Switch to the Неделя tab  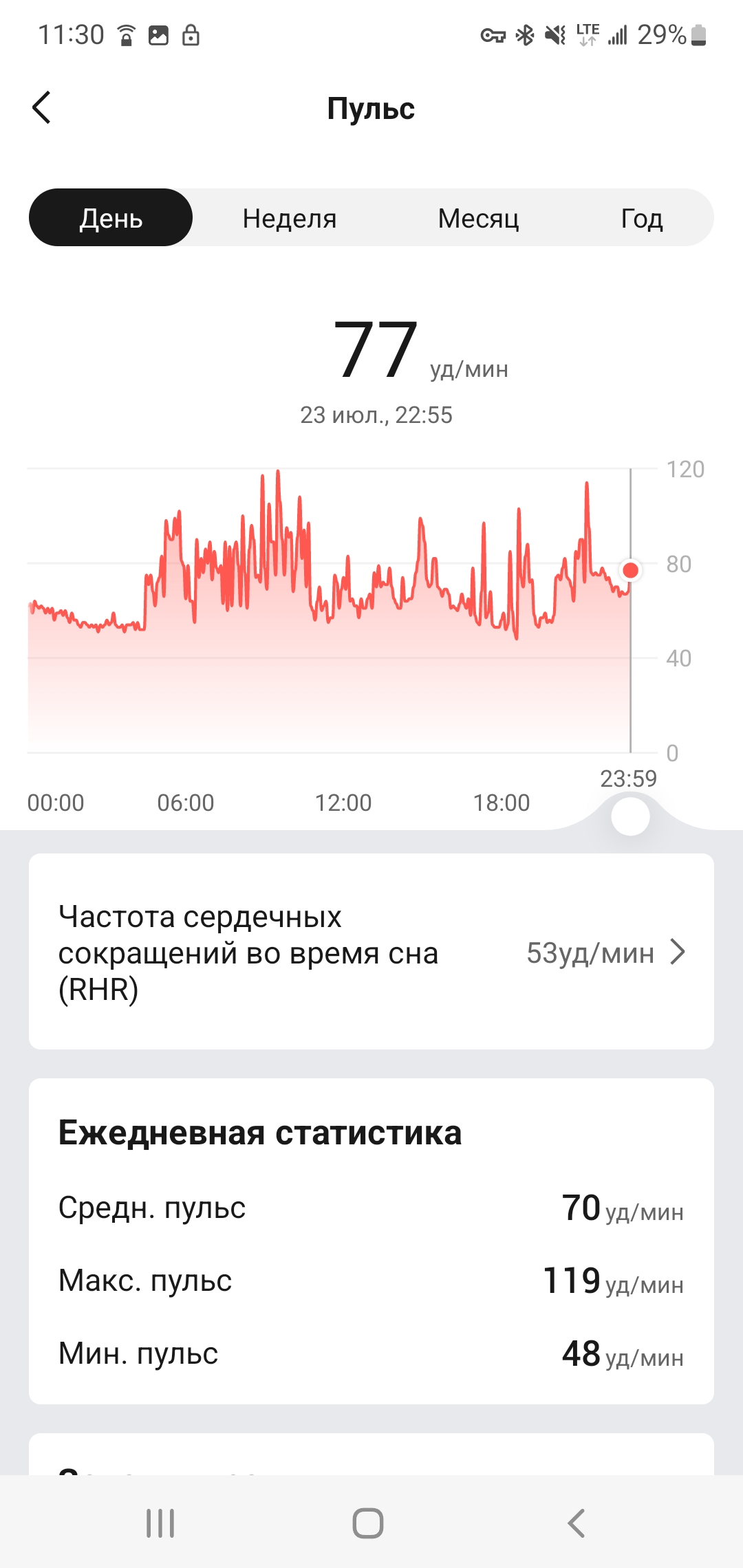pyautogui.click(x=290, y=218)
